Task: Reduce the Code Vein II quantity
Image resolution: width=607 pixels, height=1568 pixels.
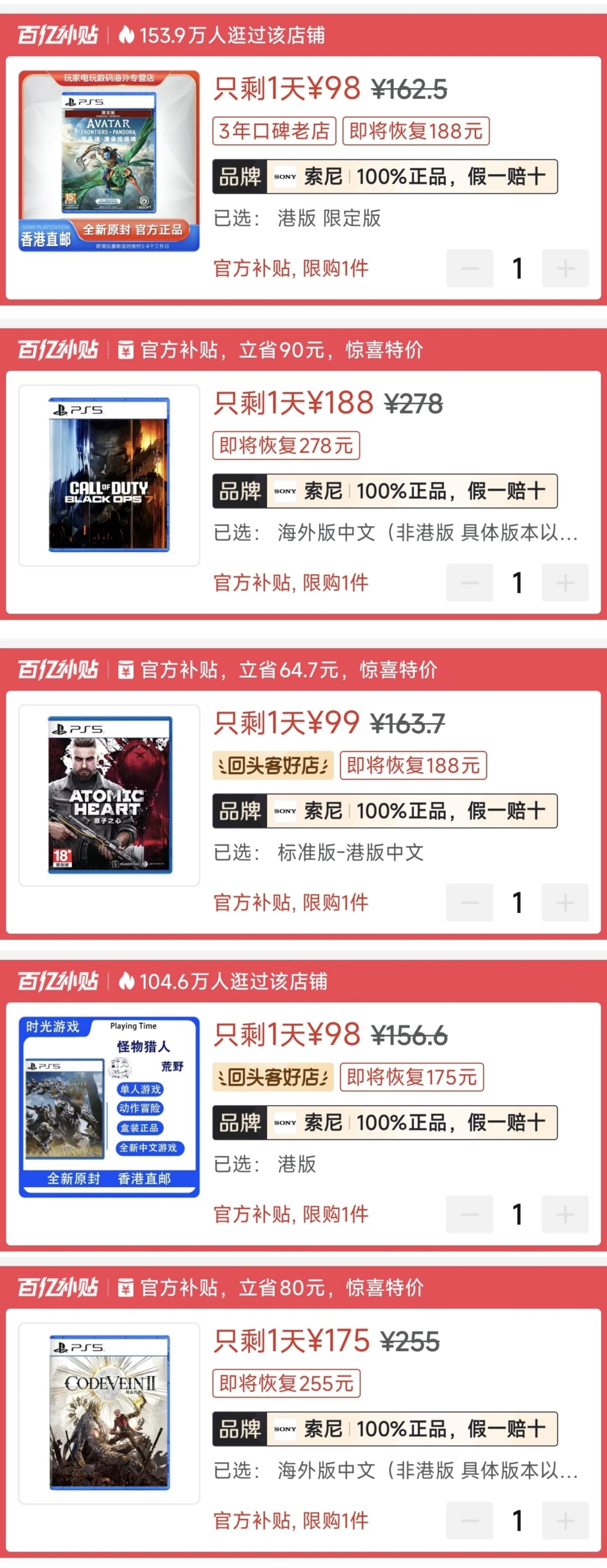Action: click(x=469, y=1521)
